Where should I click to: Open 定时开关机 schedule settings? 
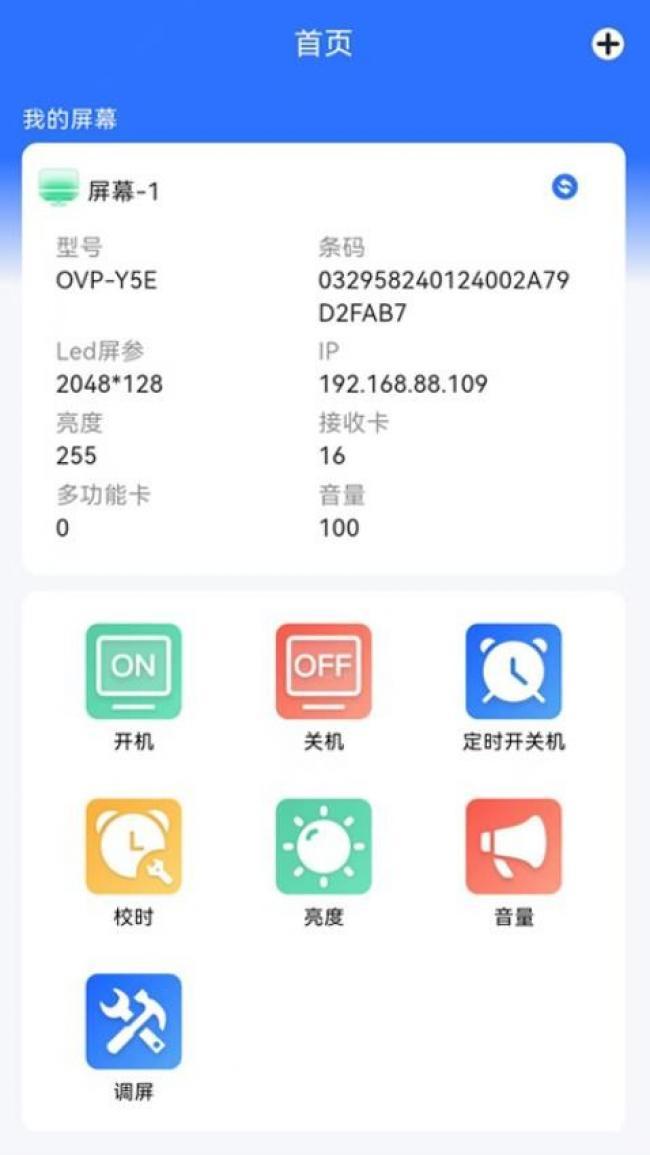513,672
